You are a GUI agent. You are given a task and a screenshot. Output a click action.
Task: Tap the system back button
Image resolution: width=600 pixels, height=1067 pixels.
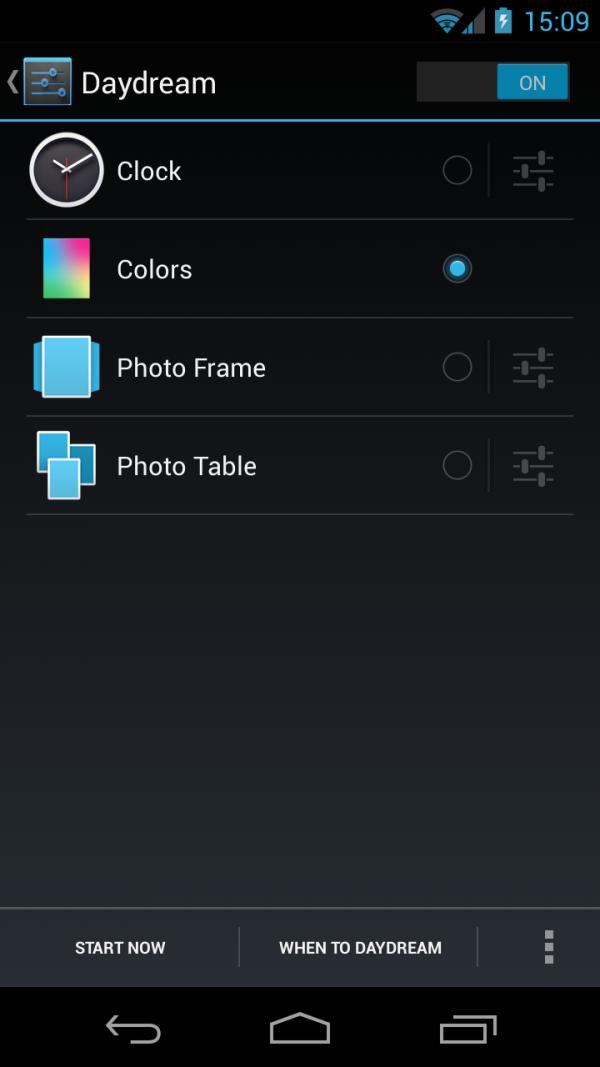pos(133,1028)
